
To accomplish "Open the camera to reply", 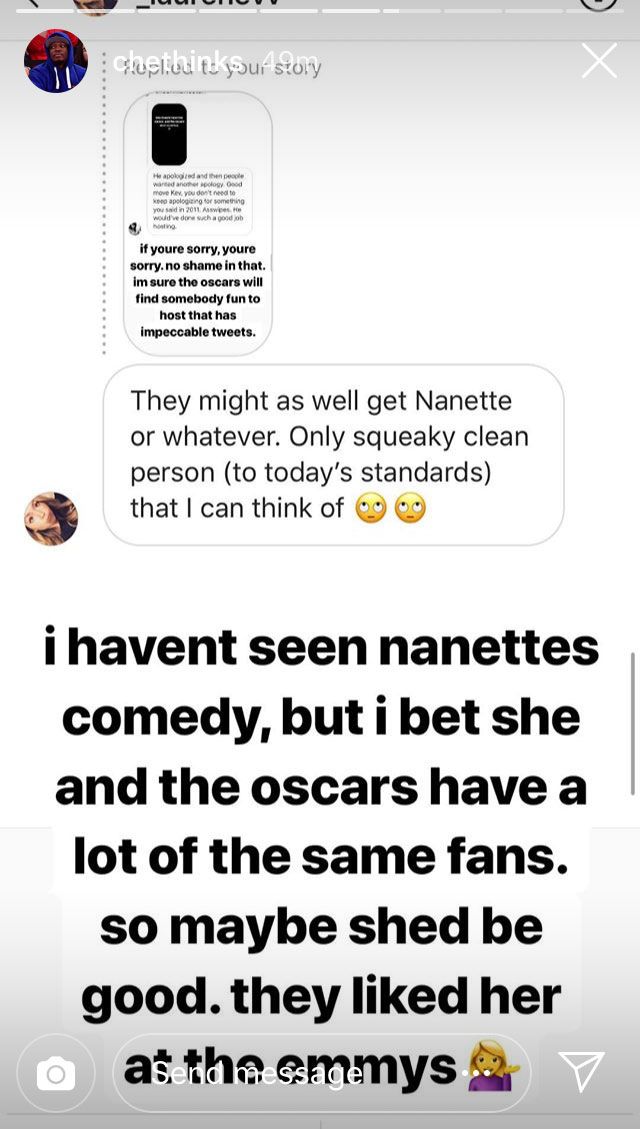I will point(56,1073).
